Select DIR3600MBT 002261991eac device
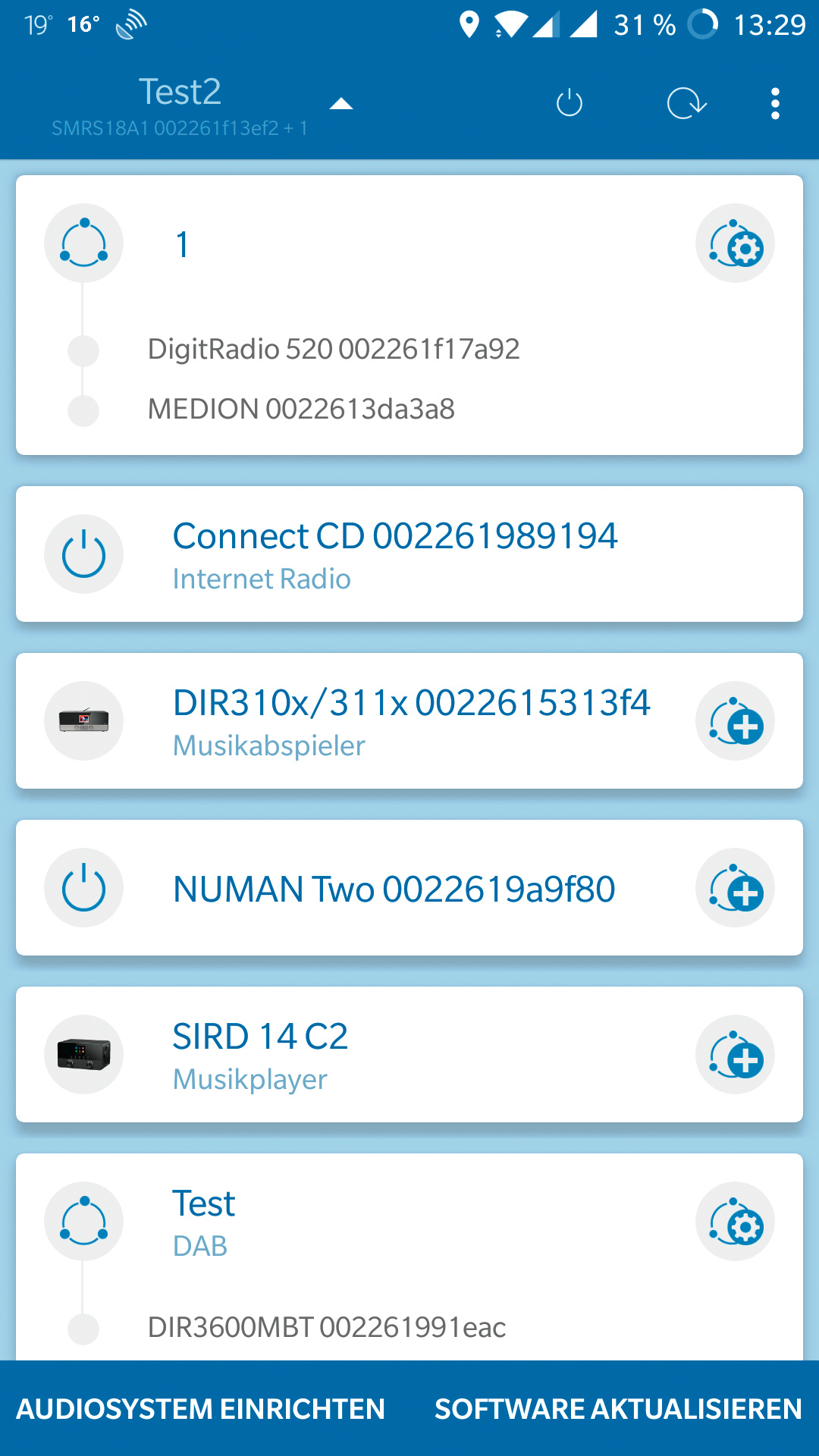This screenshot has width=819, height=1456. [327, 1328]
